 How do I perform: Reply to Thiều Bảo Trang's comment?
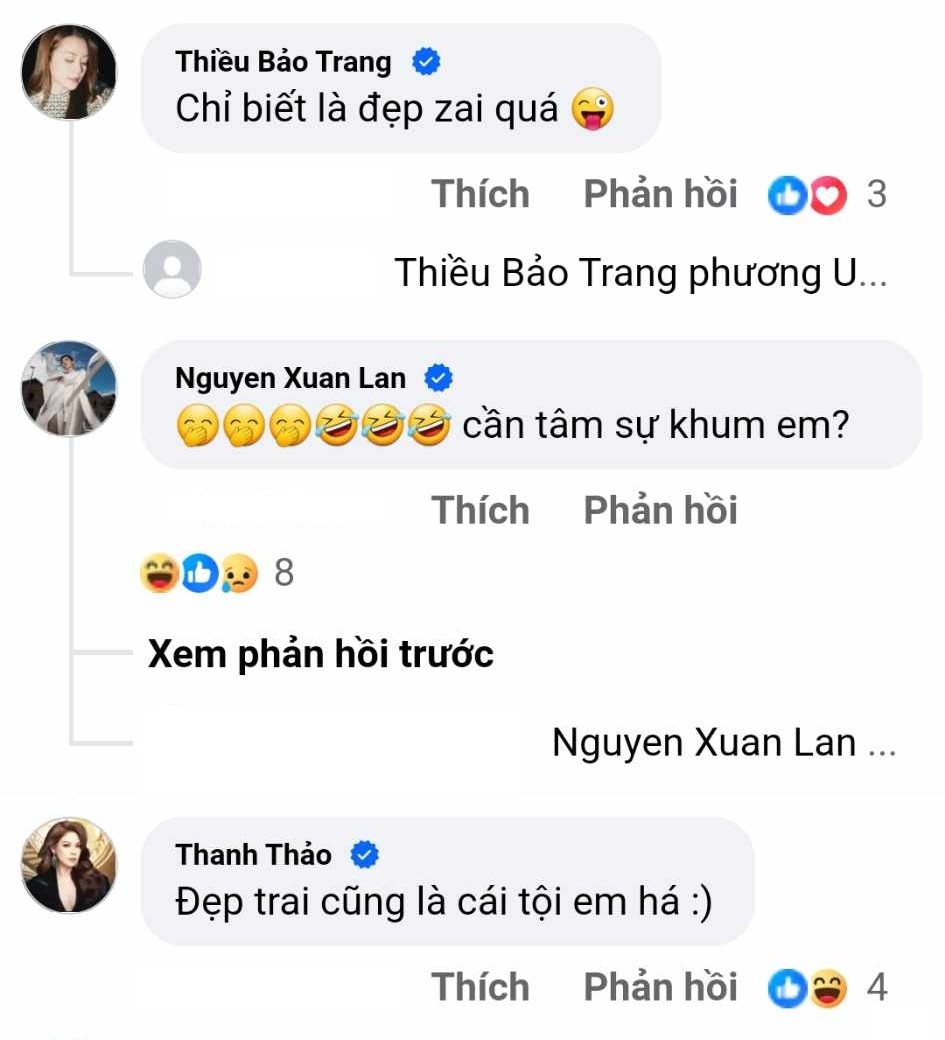click(x=660, y=194)
